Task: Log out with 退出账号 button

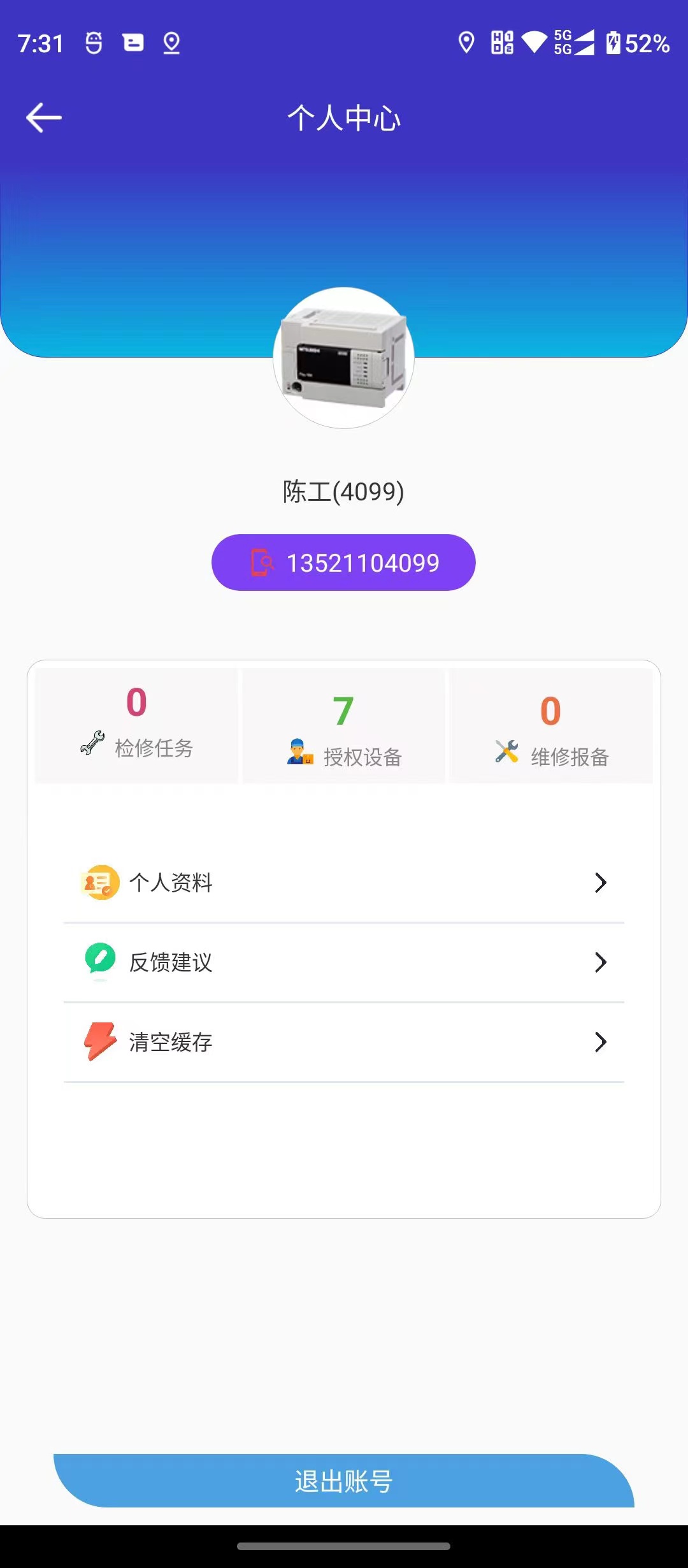Action: click(344, 1481)
